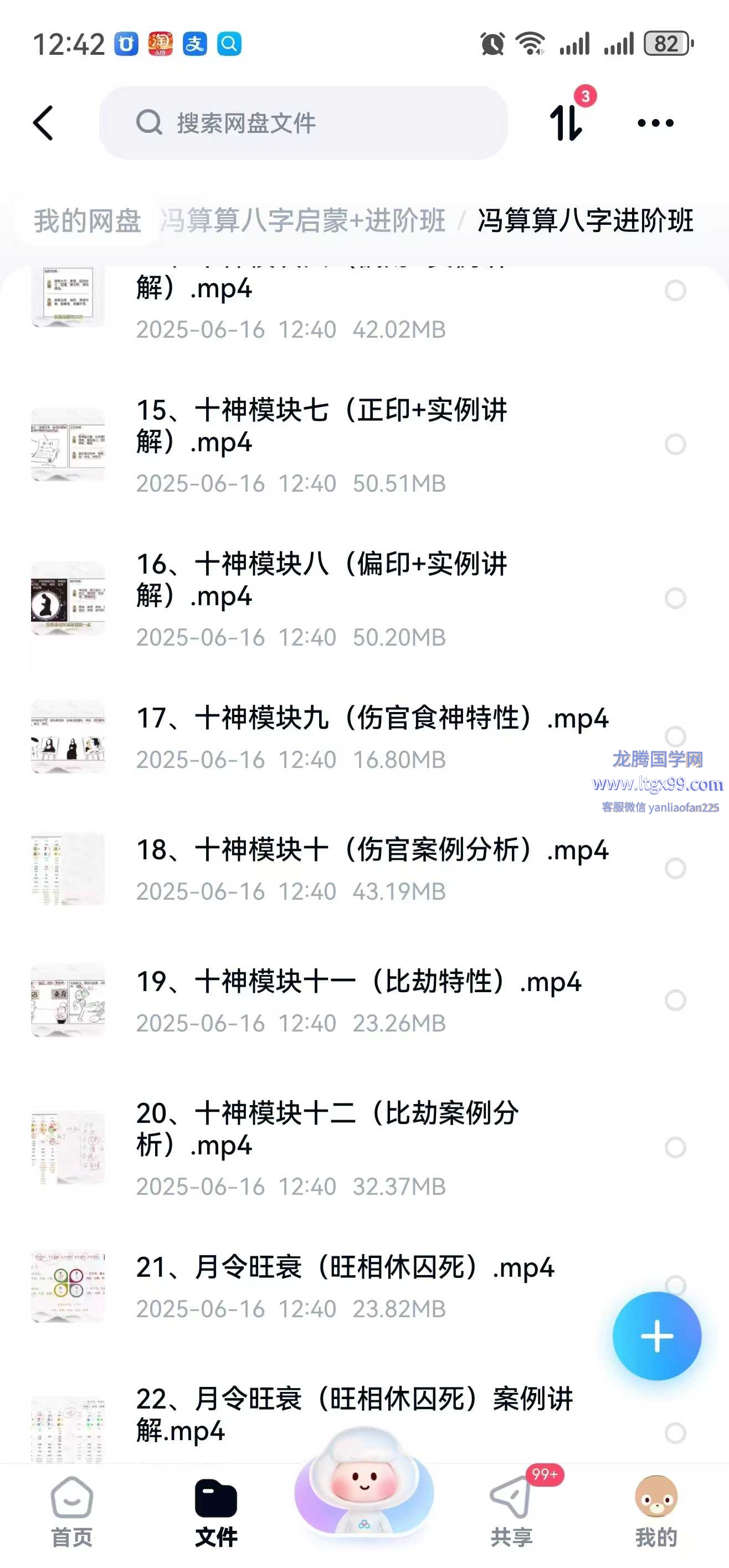The image size is (729, 1568).
Task: Play video 15、十神模块七（正印+实例讲解）
Action: pos(321,426)
